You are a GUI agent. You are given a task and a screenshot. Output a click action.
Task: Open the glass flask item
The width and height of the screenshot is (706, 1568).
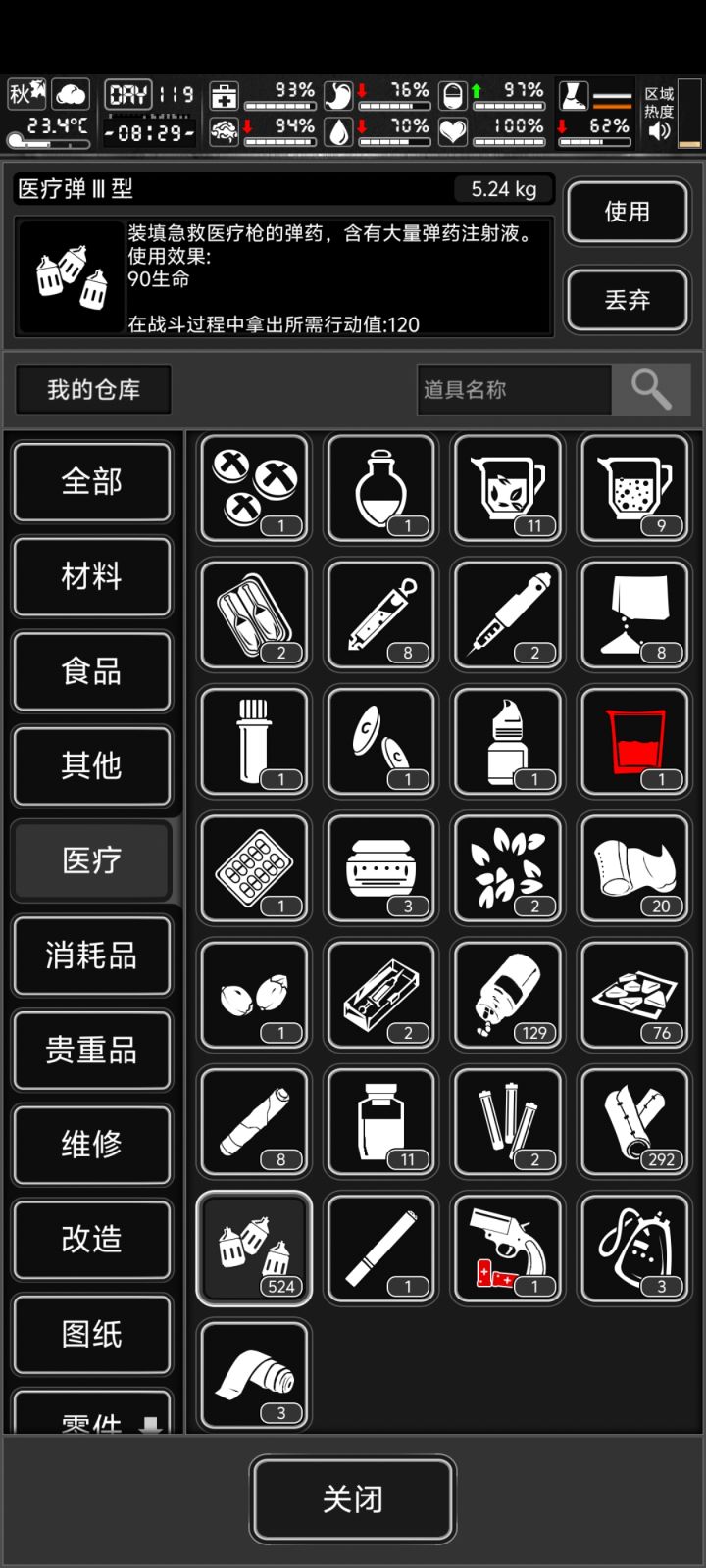tap(380, 490)
